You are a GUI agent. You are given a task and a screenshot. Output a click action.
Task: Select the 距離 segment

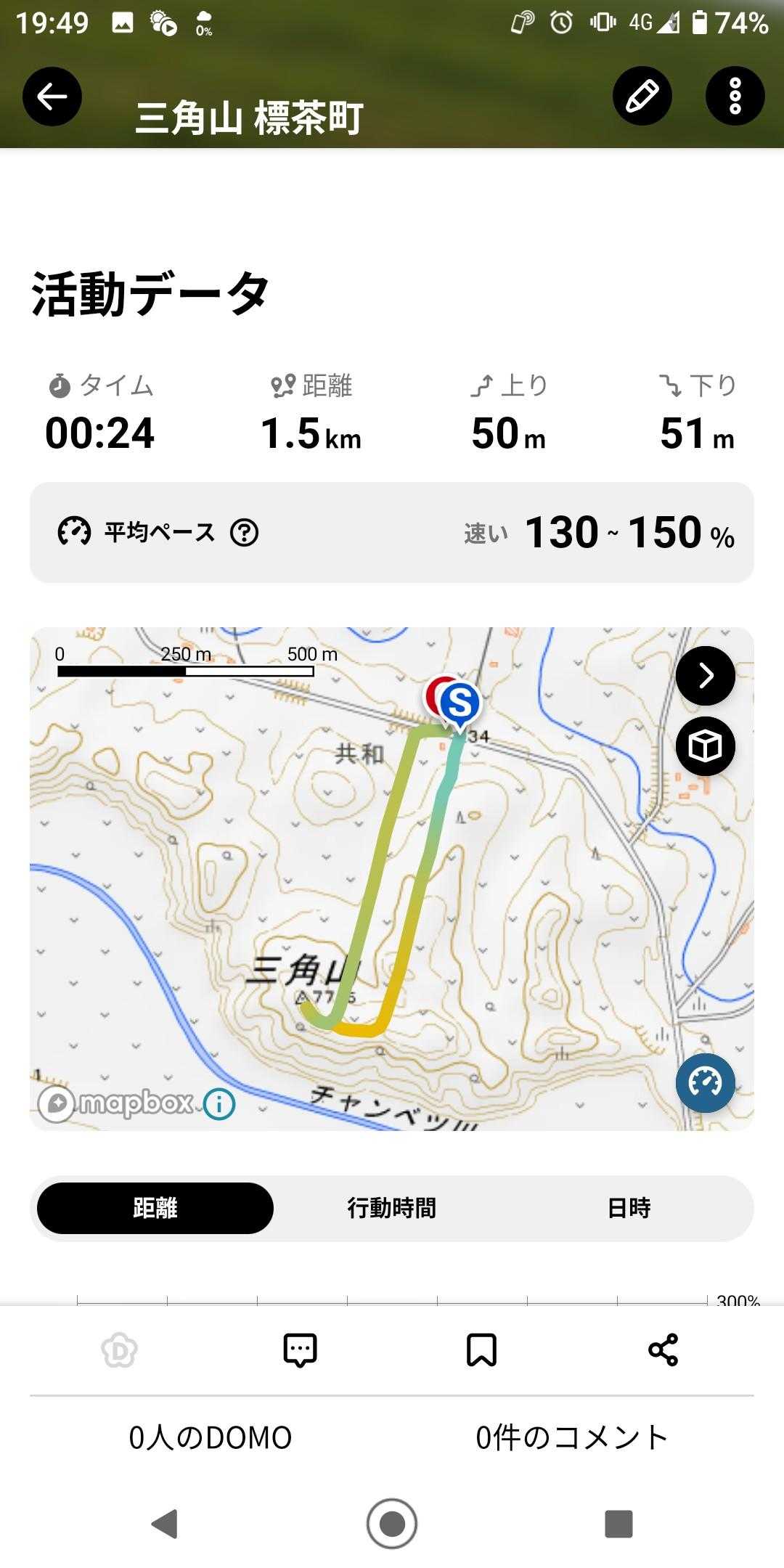(155, 1208)
